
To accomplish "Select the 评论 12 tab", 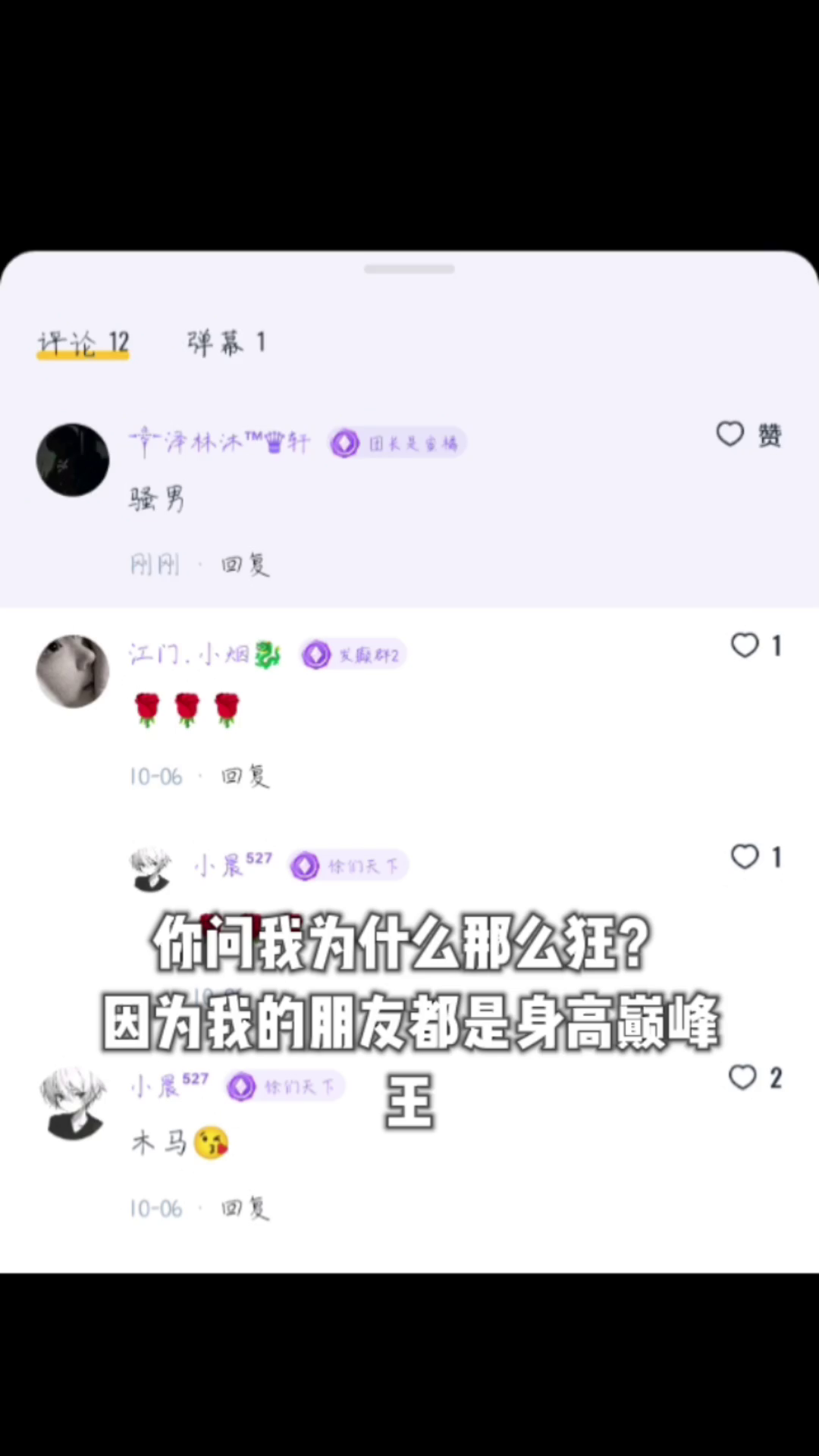I will tap(83, 344).
